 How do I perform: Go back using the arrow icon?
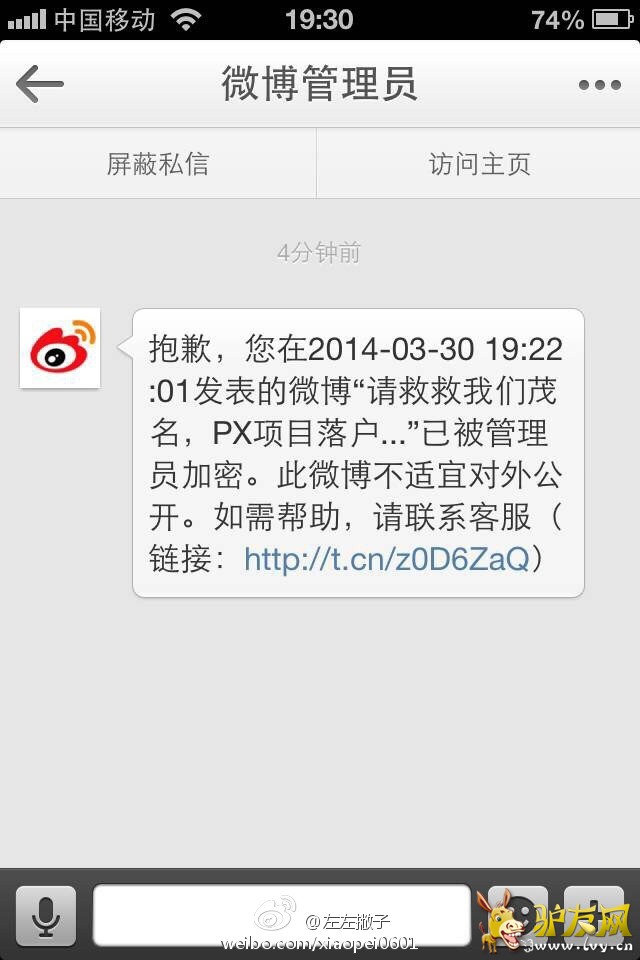40,85
